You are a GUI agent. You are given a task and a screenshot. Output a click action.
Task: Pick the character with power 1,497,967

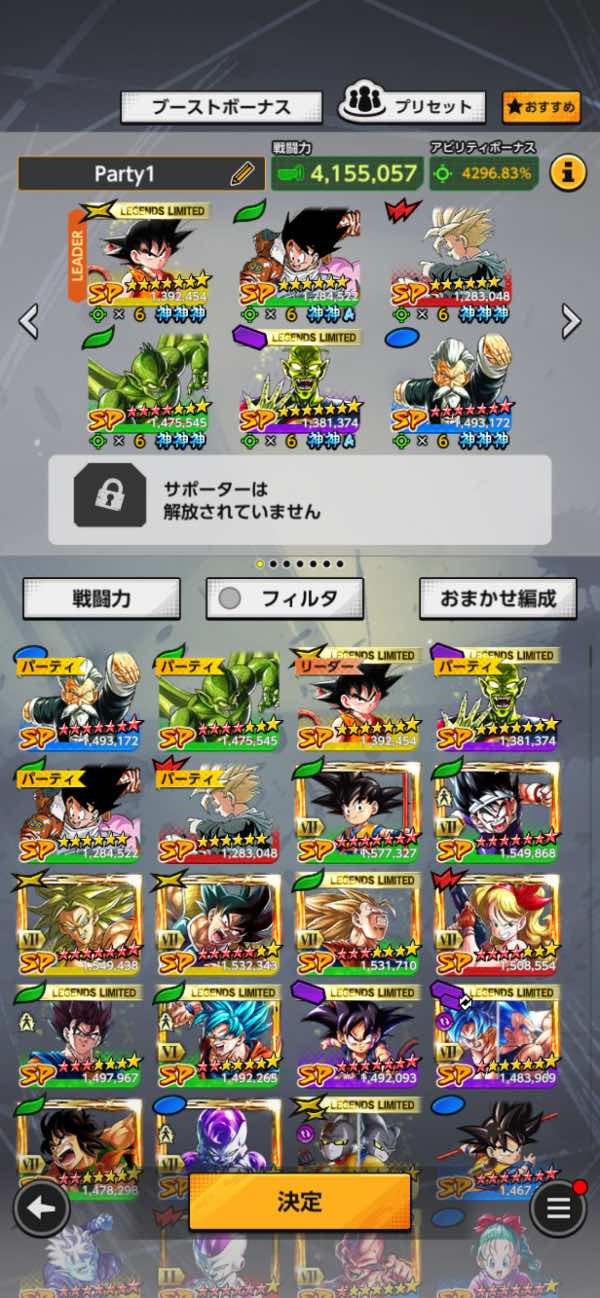[78, 1037]
